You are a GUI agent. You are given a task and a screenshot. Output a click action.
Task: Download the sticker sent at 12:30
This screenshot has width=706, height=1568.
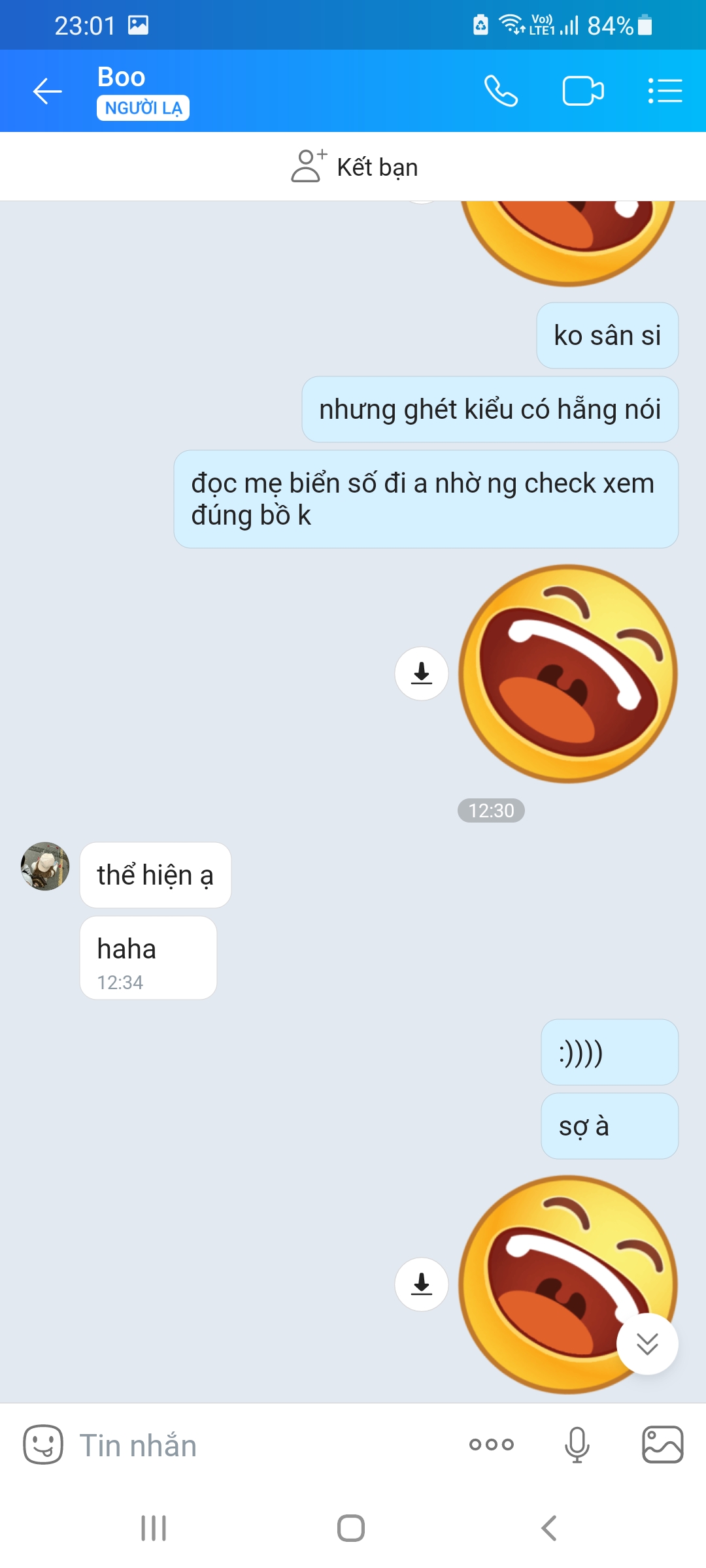click(422, 674)
